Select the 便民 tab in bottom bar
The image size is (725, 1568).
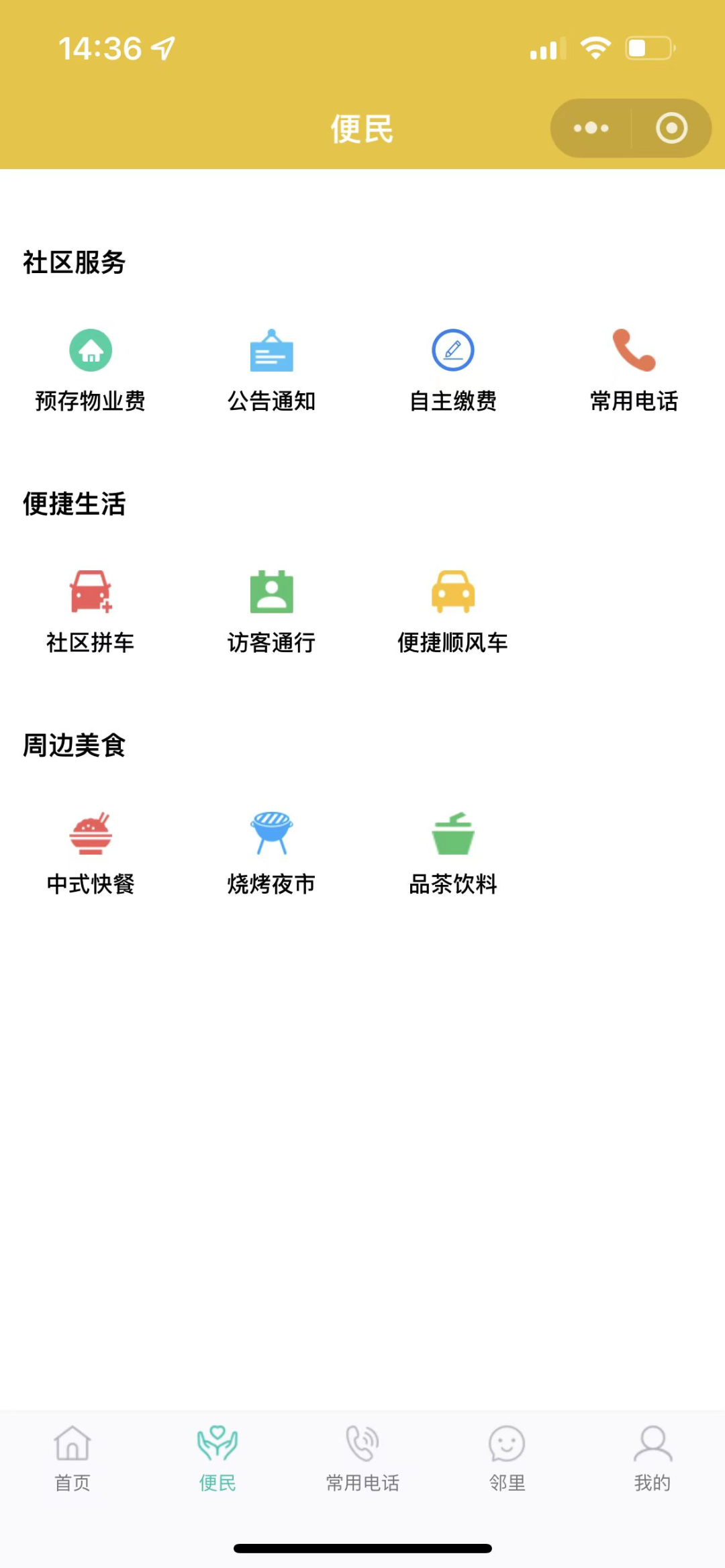pyautogui.click(x=217, y=1457)
